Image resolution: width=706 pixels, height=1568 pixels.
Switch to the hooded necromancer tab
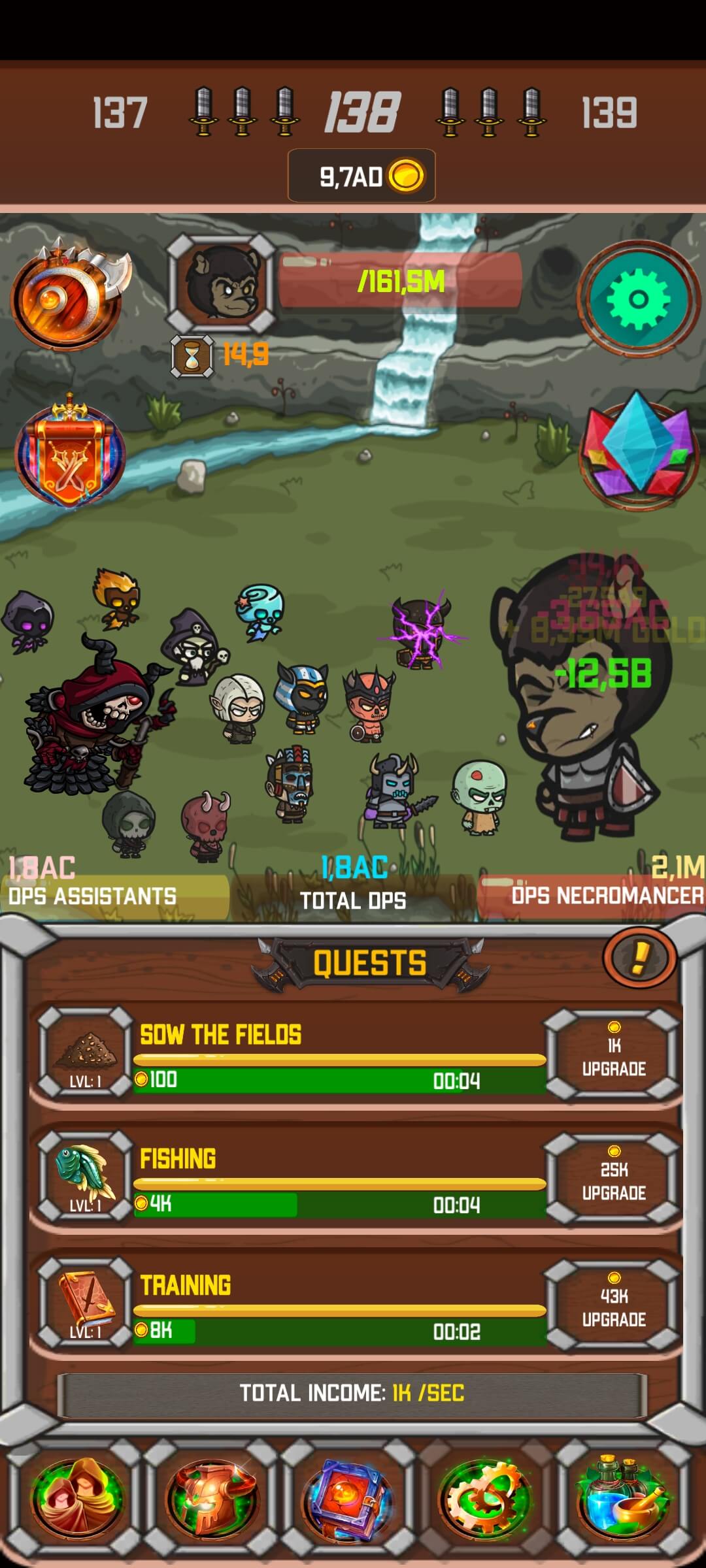77,1497
